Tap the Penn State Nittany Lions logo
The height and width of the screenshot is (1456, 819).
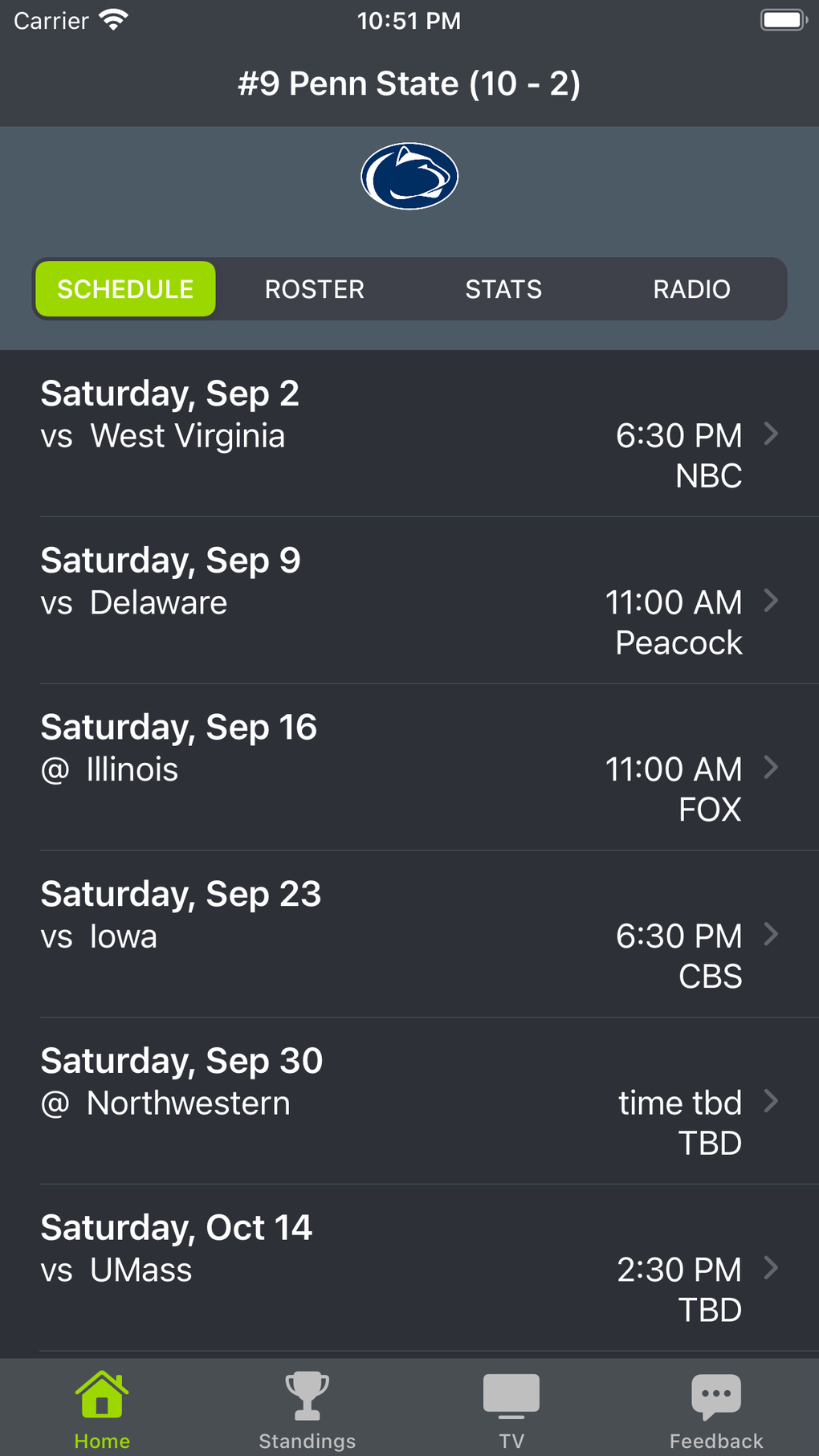point(409,175)
